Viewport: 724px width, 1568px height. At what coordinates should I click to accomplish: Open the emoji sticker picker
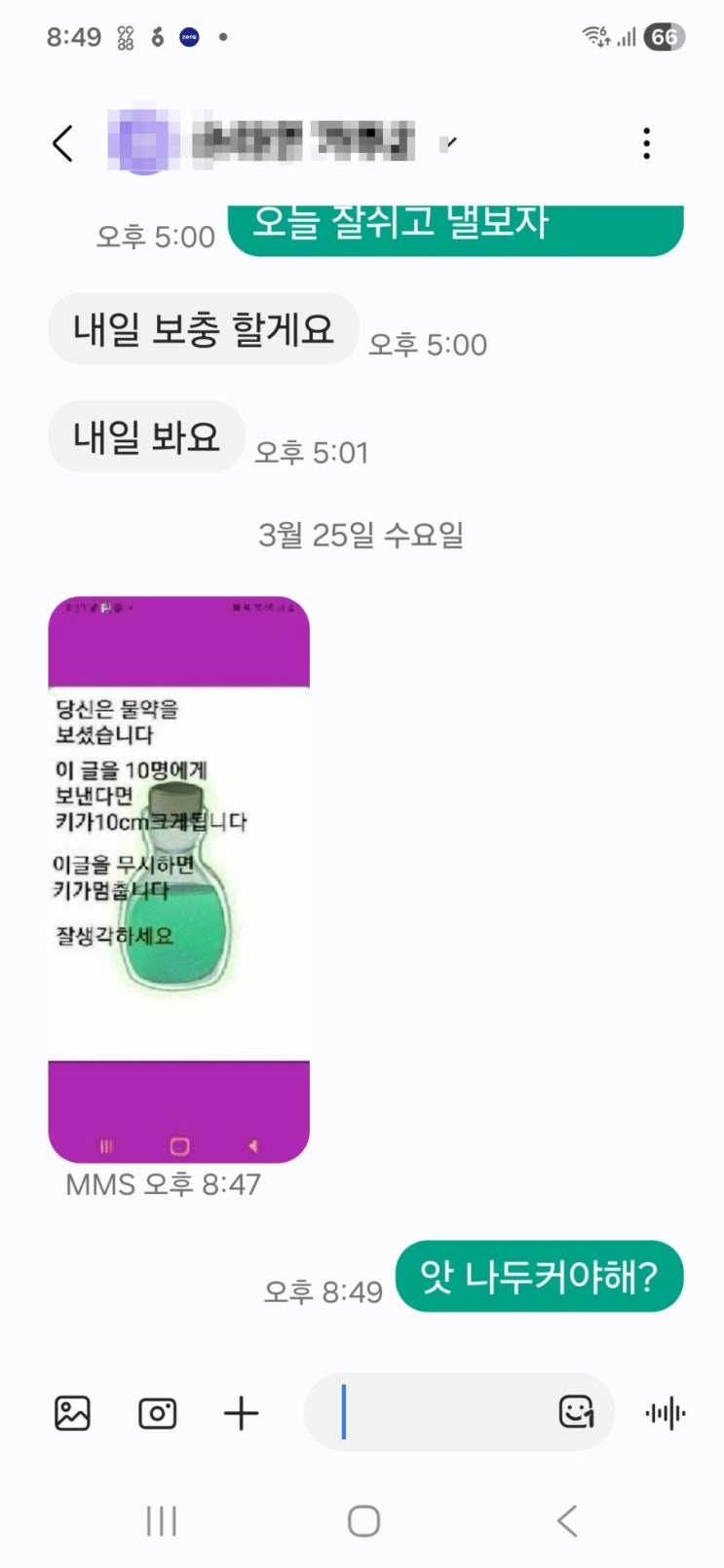576,1412
